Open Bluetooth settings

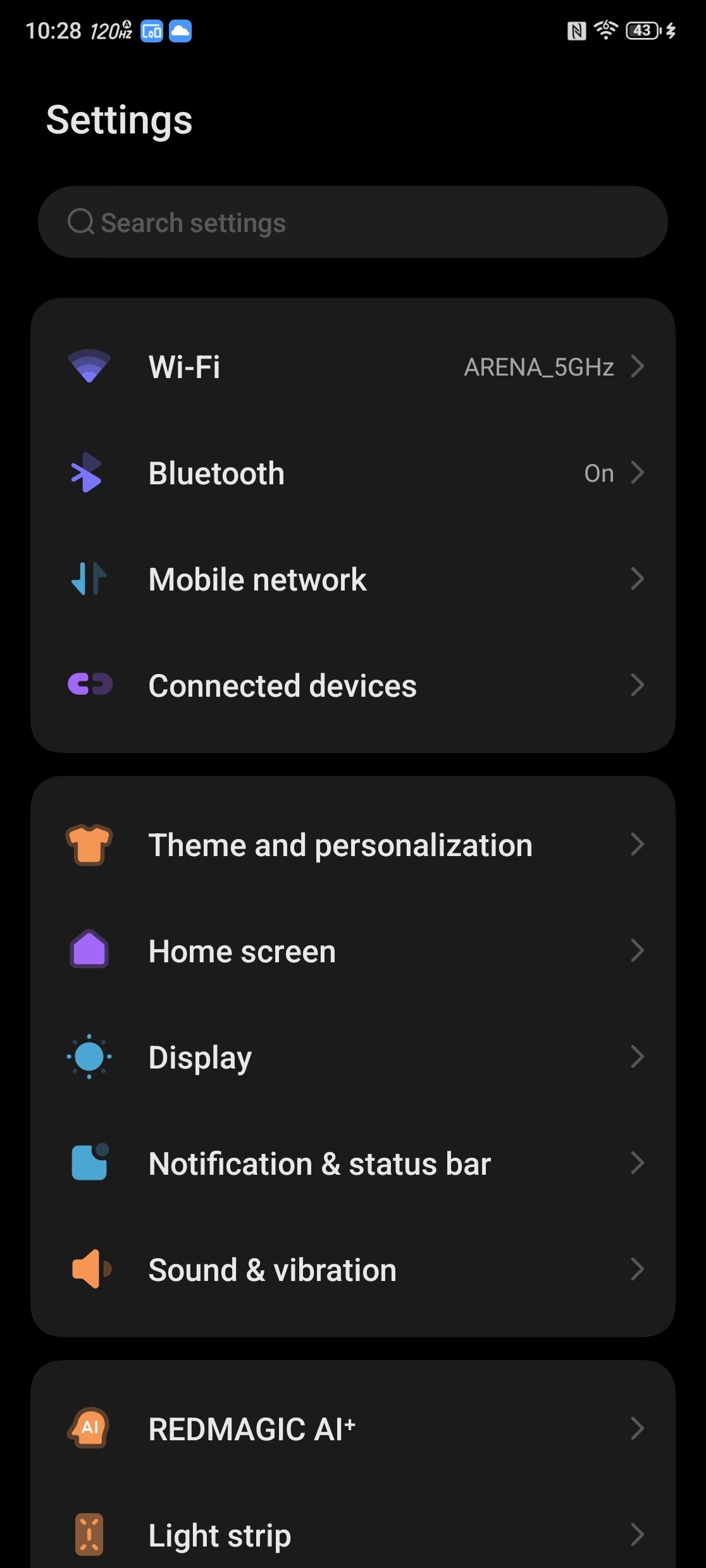coord(353,473)
